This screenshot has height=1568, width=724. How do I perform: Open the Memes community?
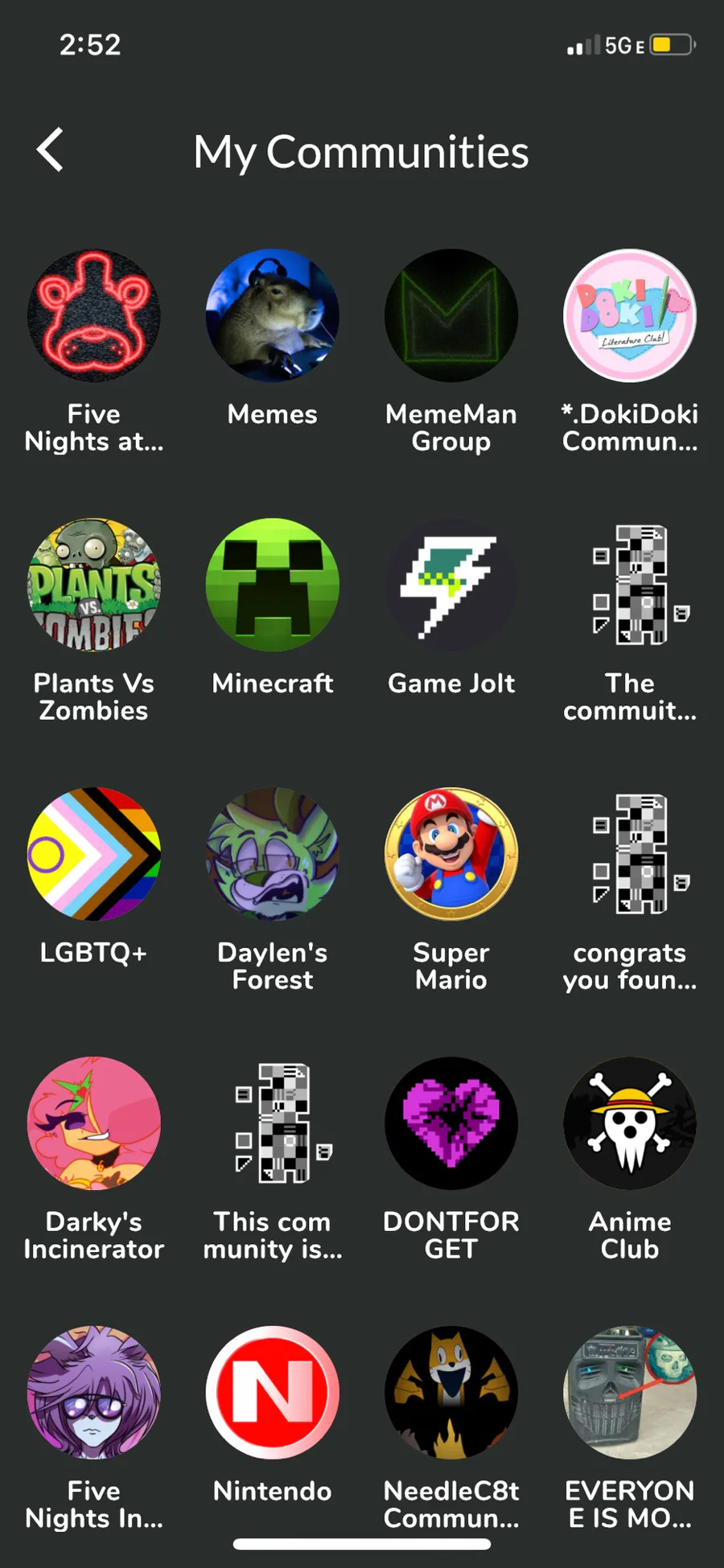pos(273,315)
